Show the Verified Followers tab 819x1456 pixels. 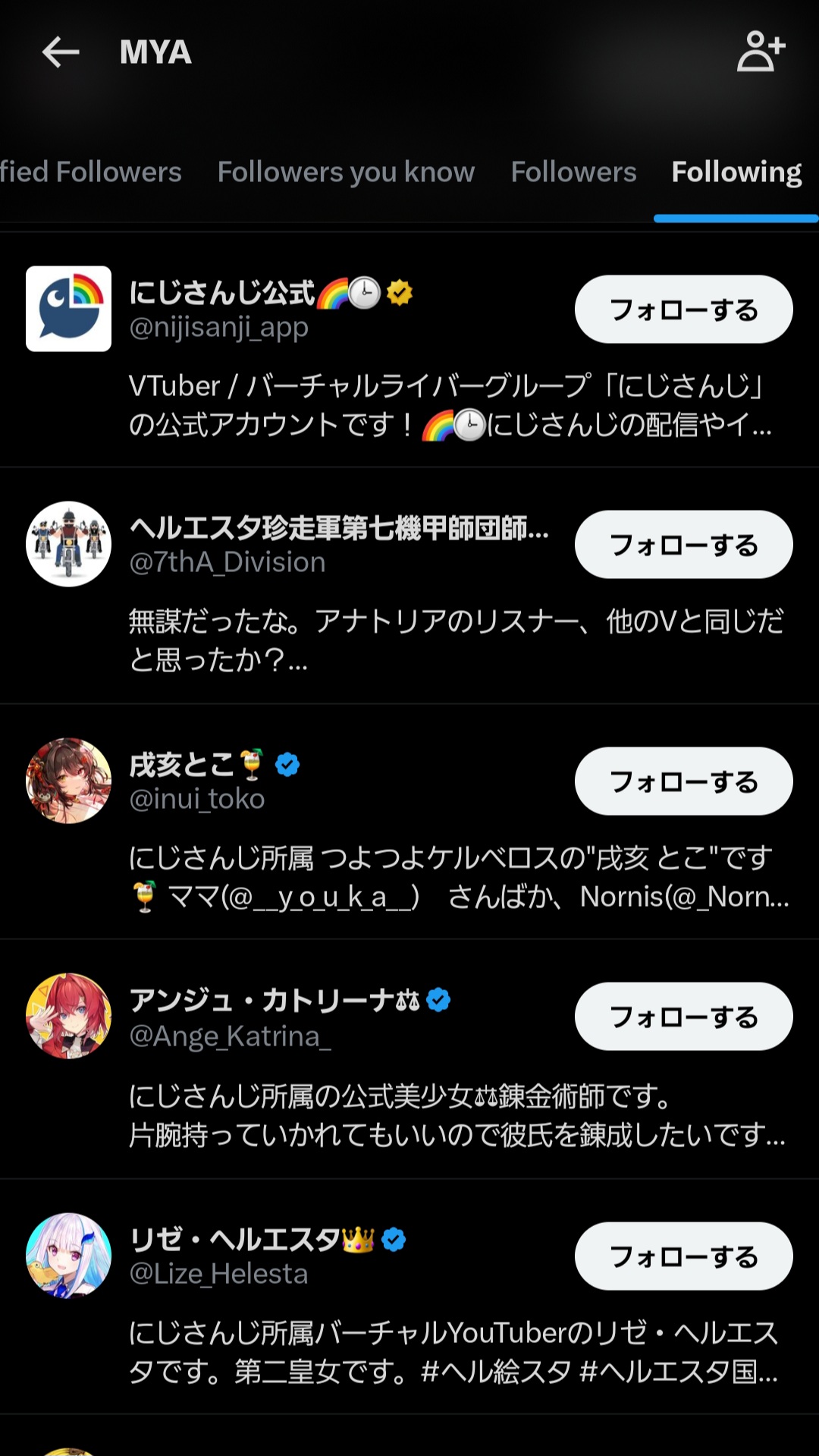(x=91, y=172)
